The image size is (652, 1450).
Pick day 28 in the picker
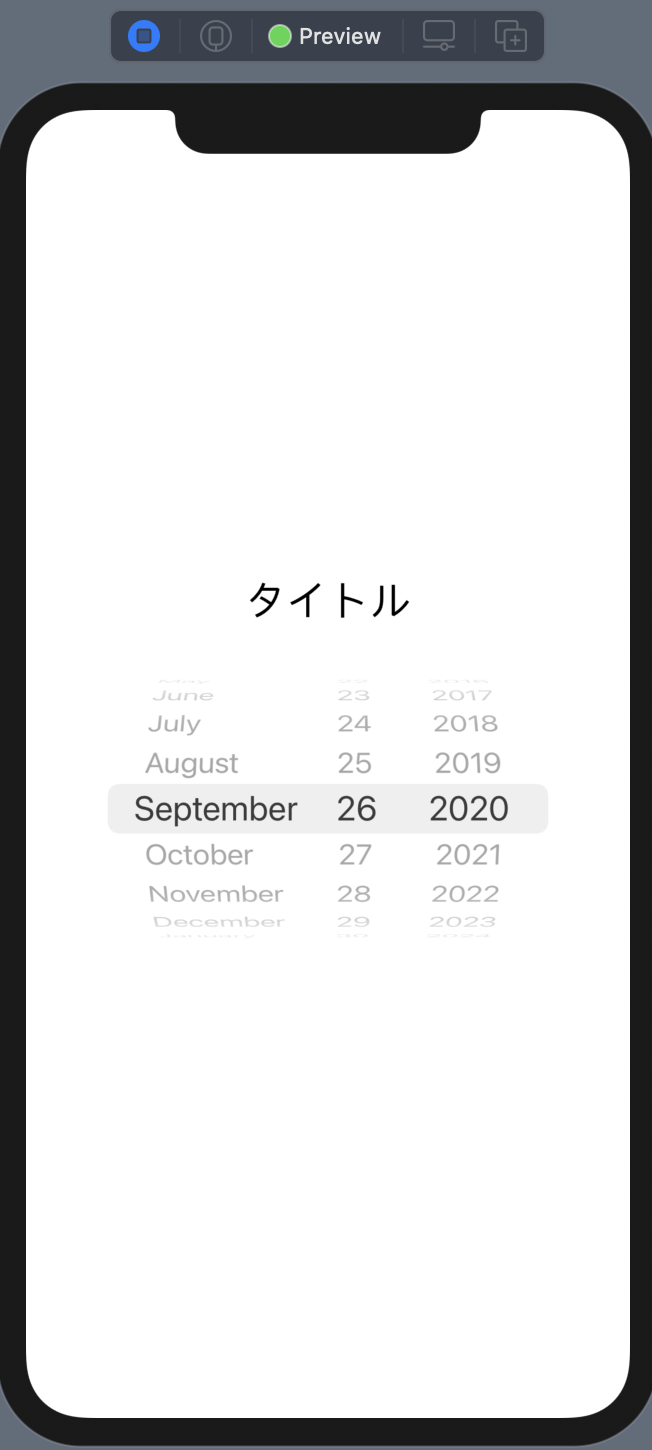click(x=354, y=894)
